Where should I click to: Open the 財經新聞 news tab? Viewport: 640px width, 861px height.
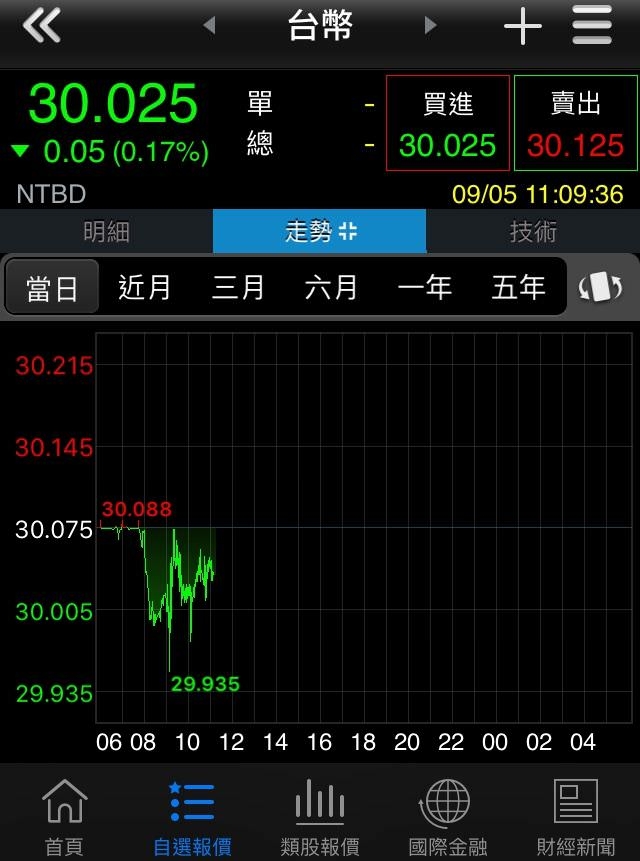[576, 816]
